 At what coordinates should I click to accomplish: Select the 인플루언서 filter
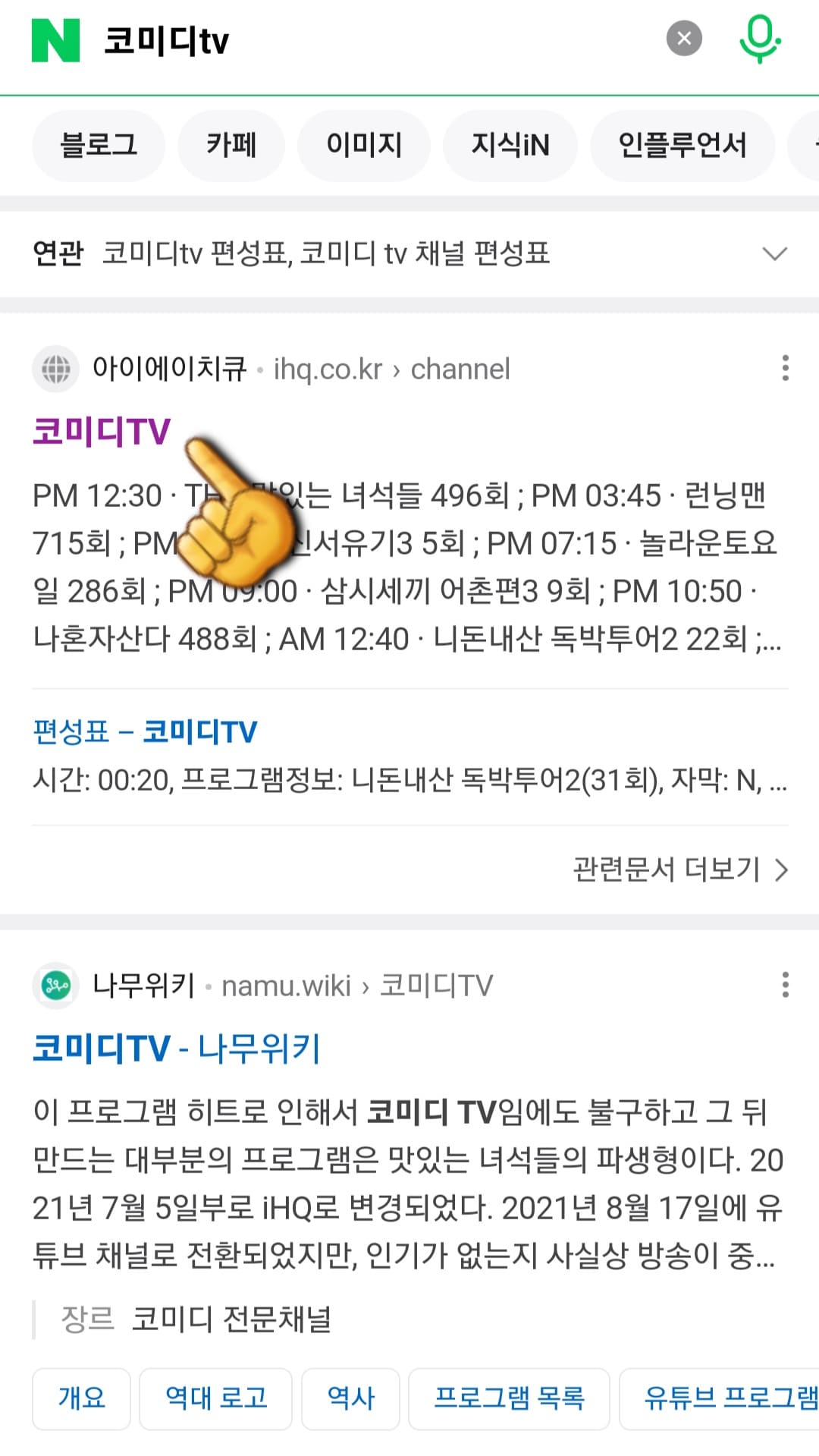(682, 145)
